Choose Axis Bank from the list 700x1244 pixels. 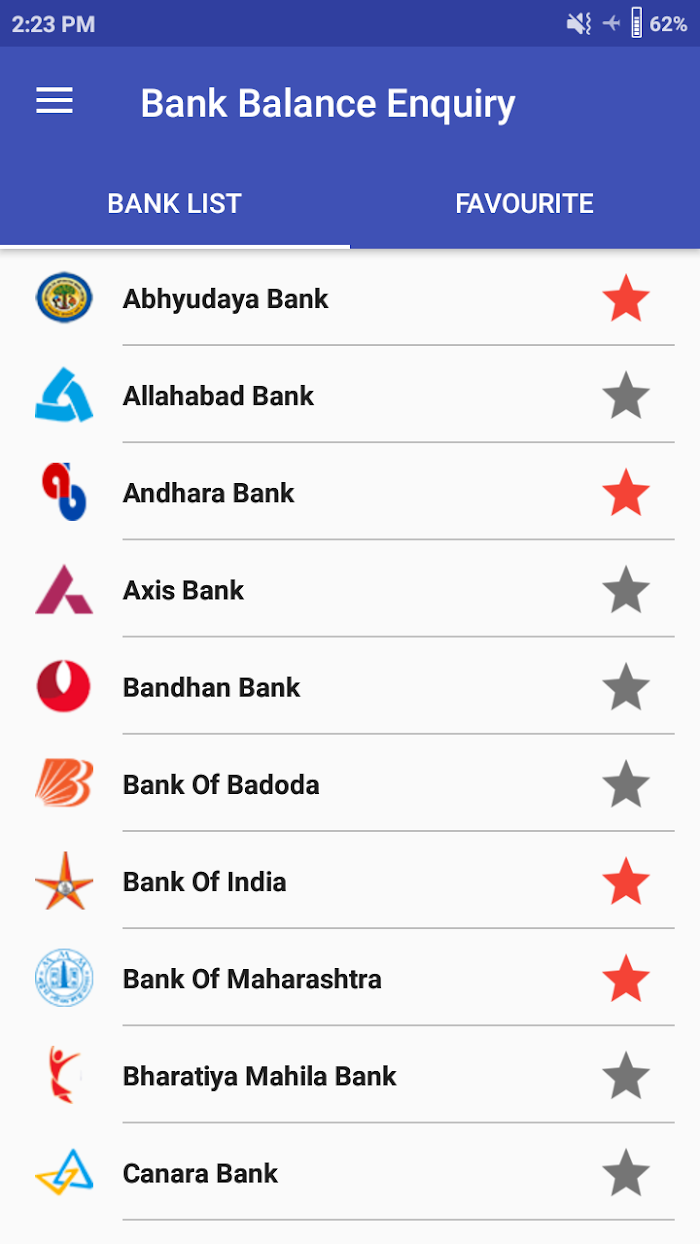[350, 589]
